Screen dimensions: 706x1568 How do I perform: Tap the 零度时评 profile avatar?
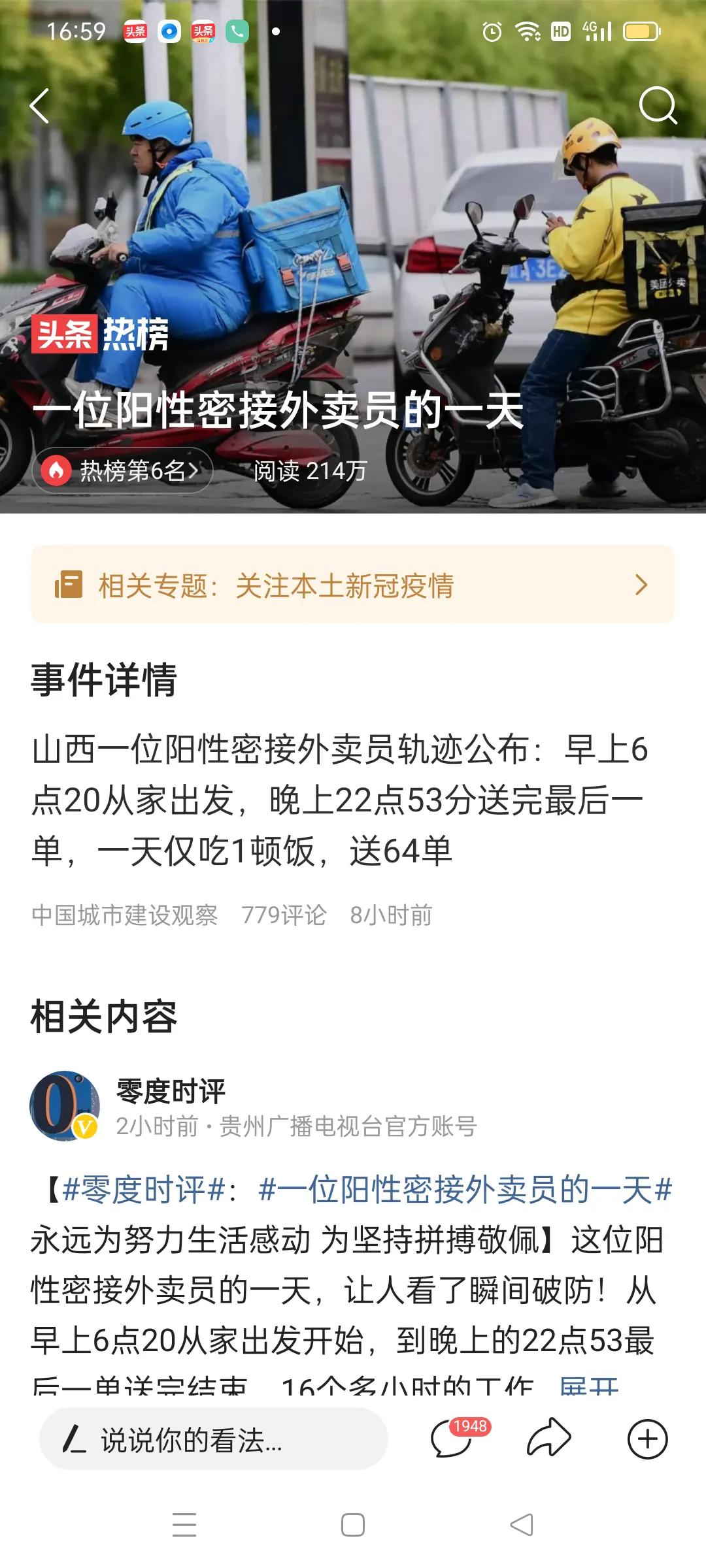(63, 1101)
